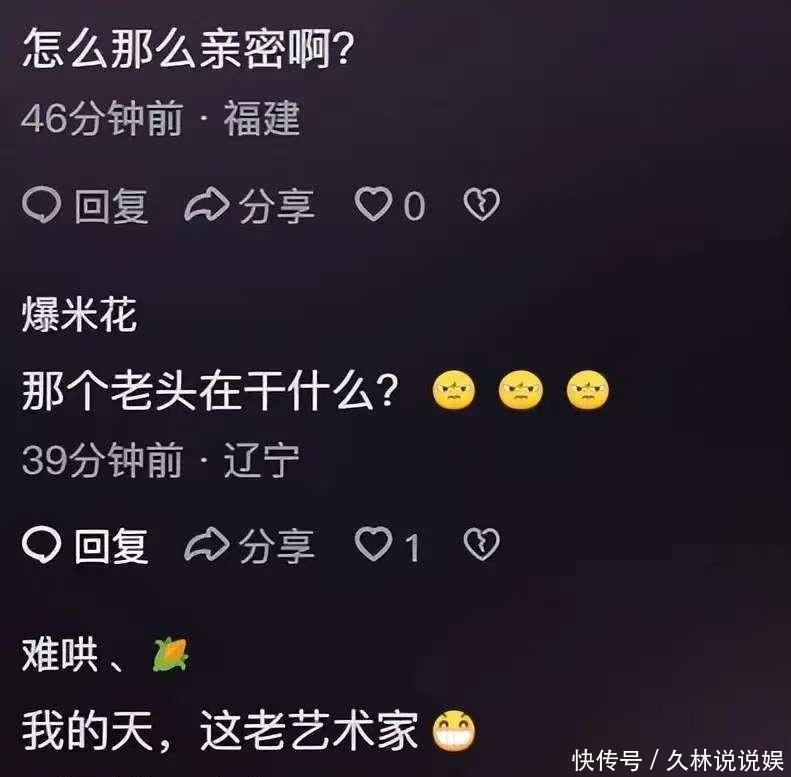Dislike the comment posted 46分钟前
This screenshot has height=777, width=791.
pyautogui.click(x=481, y=206)
